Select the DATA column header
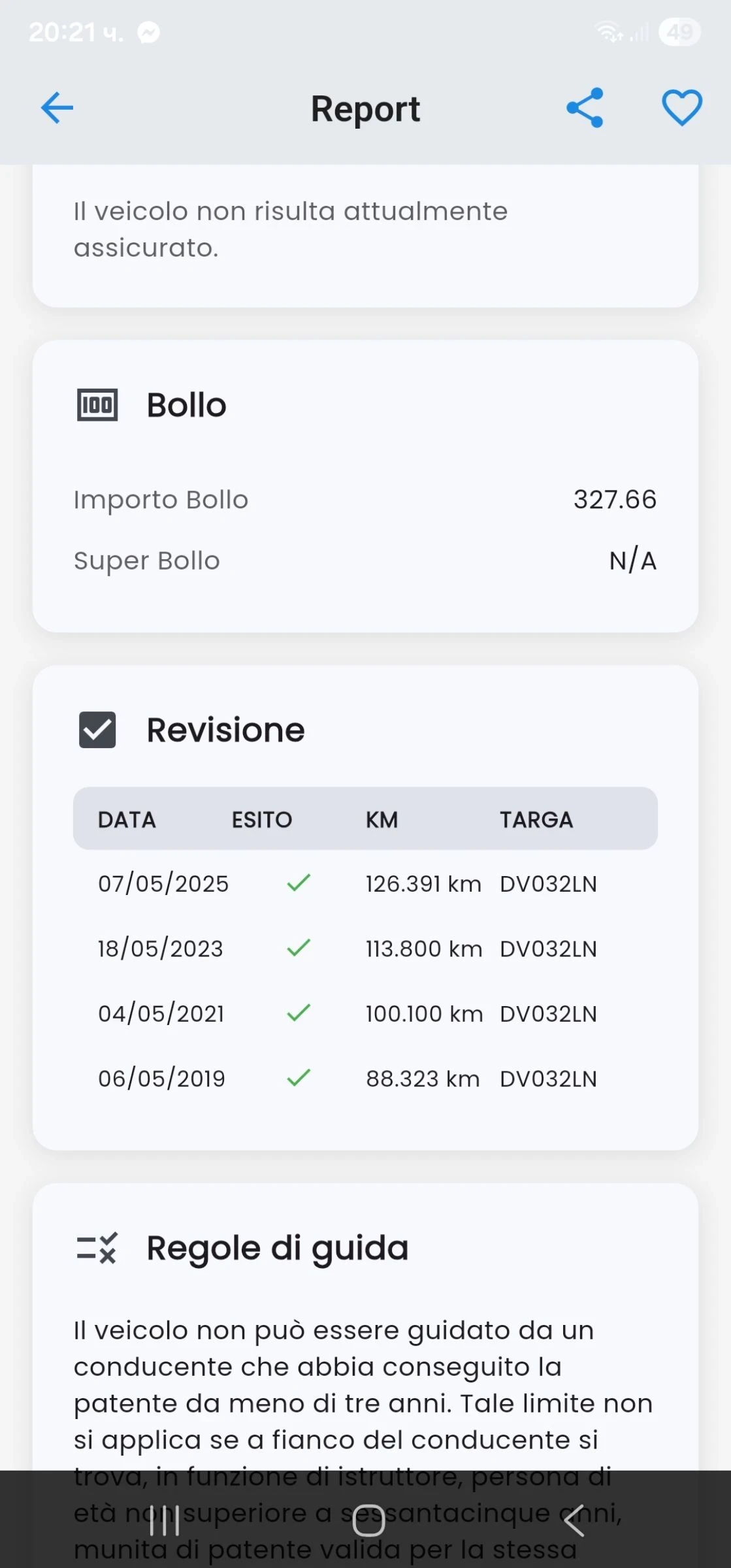 point(127,819)
